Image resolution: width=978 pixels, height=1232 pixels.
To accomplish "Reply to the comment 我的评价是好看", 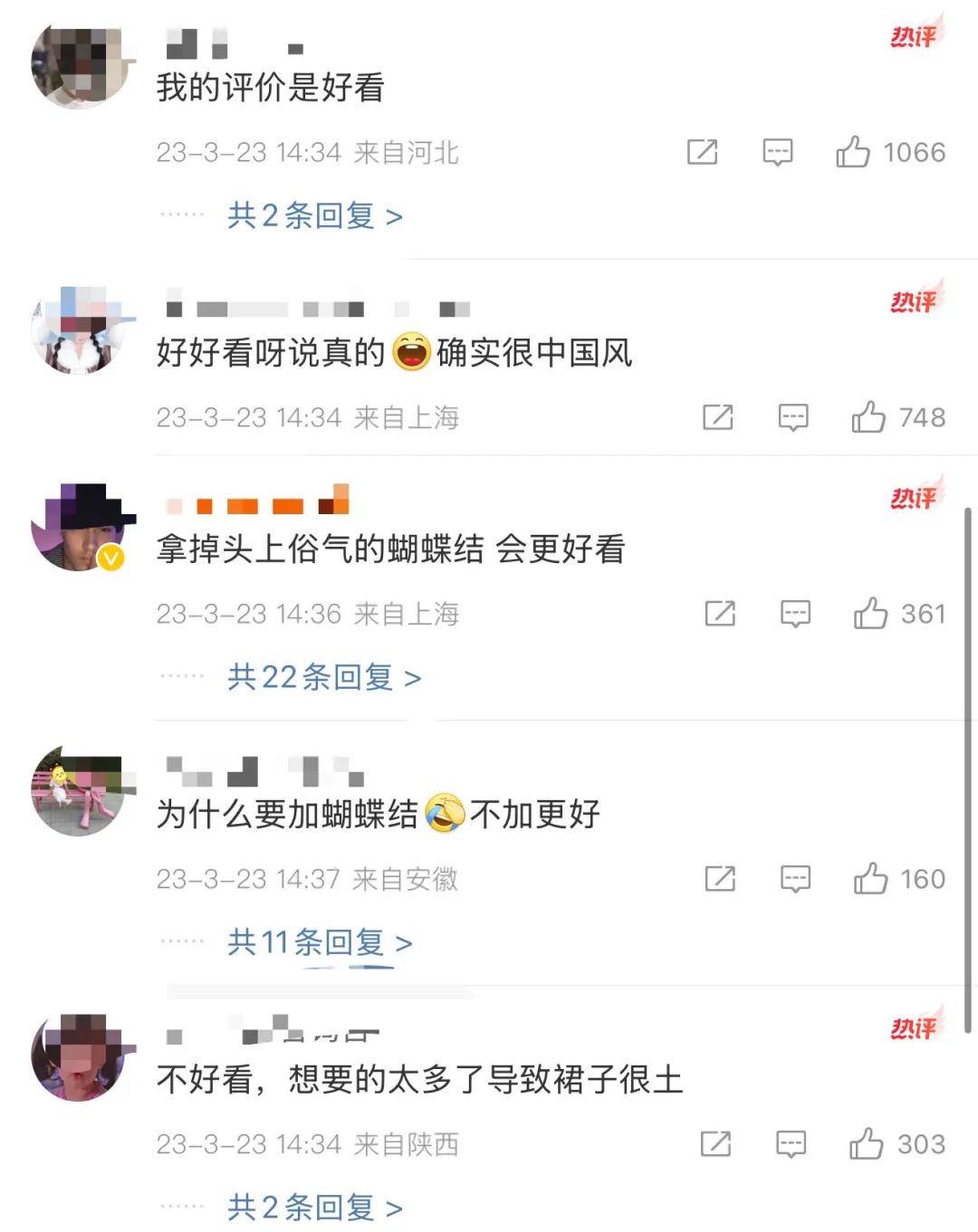I will [x=777, y=152].
